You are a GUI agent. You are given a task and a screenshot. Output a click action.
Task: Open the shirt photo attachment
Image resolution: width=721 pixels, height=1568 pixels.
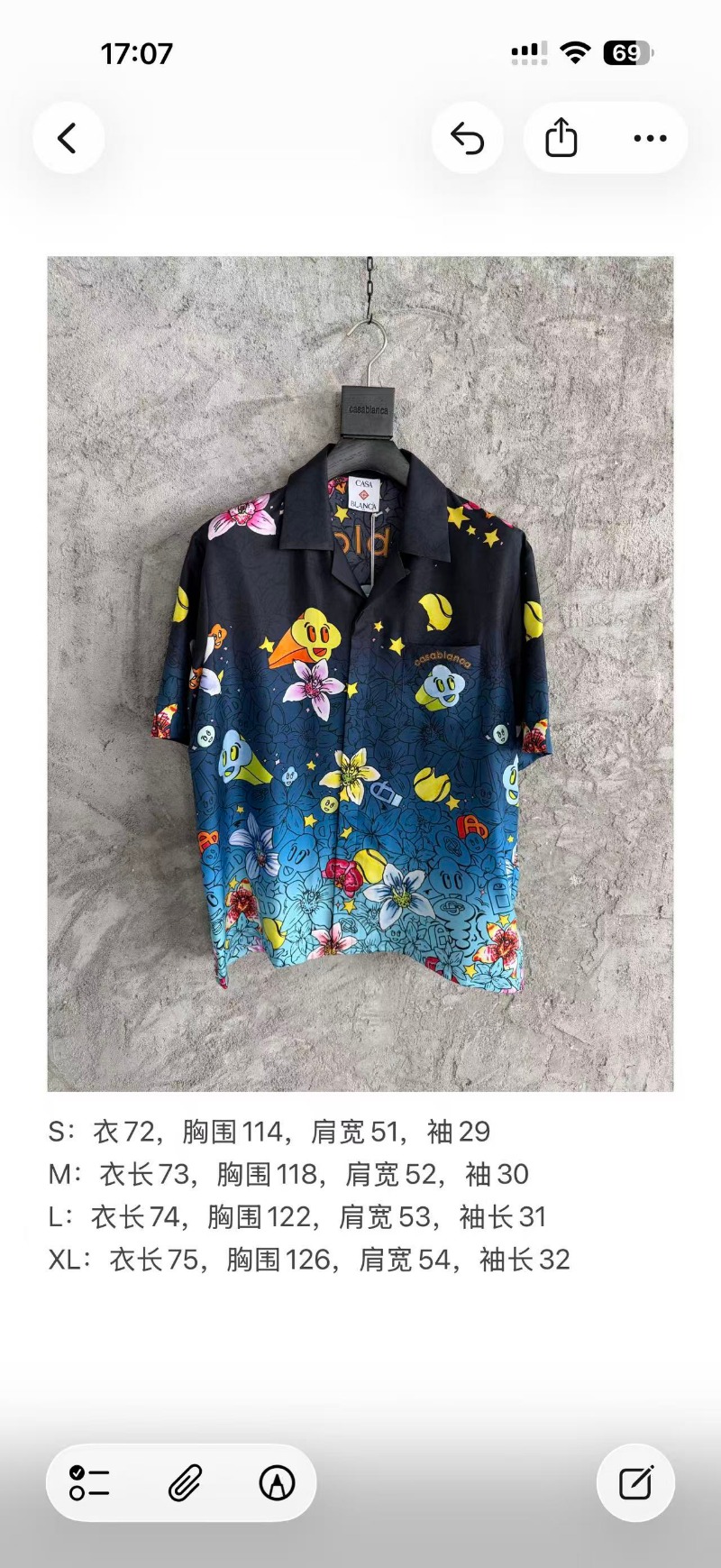point(360,674)
